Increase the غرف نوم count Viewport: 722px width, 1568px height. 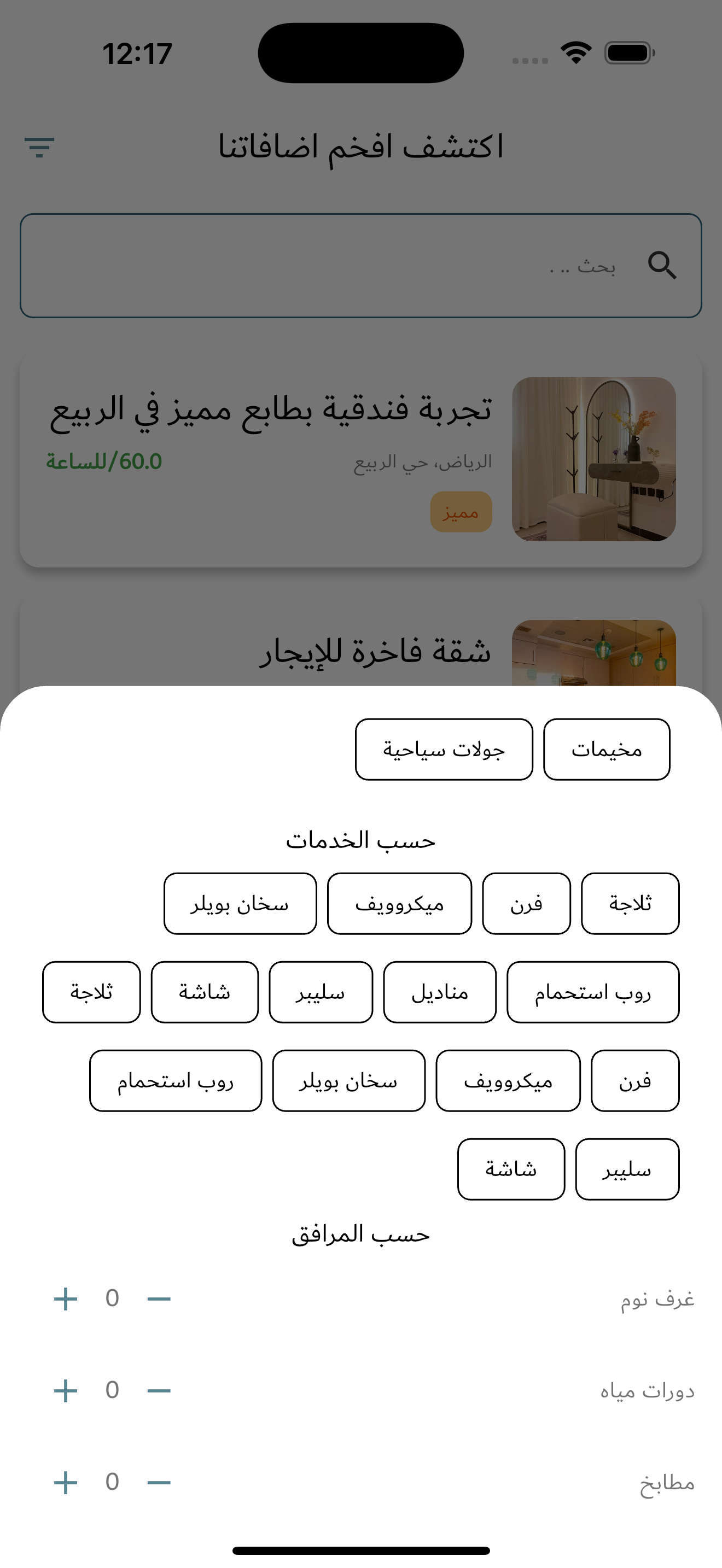coord(65,1298)
